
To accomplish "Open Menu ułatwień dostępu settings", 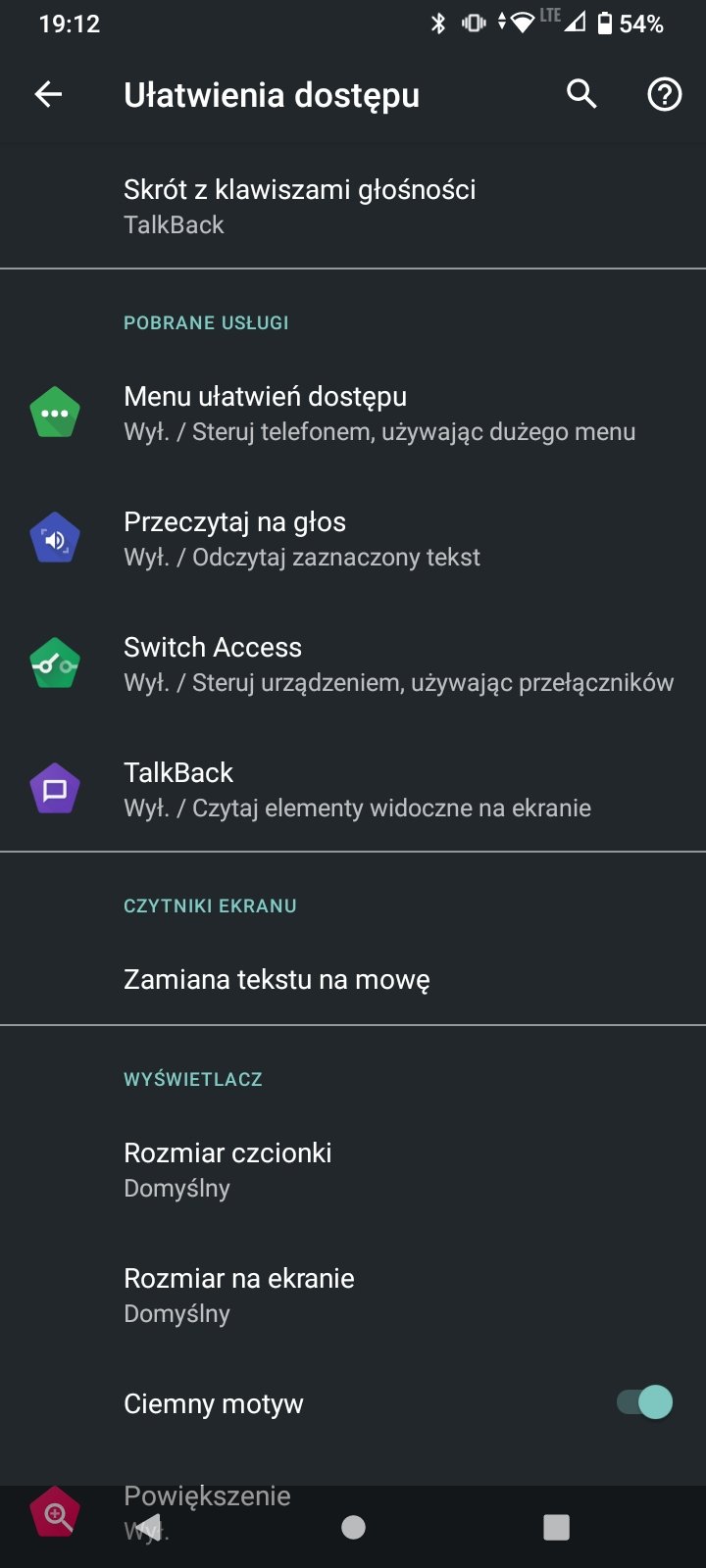I will coord(353,413).
